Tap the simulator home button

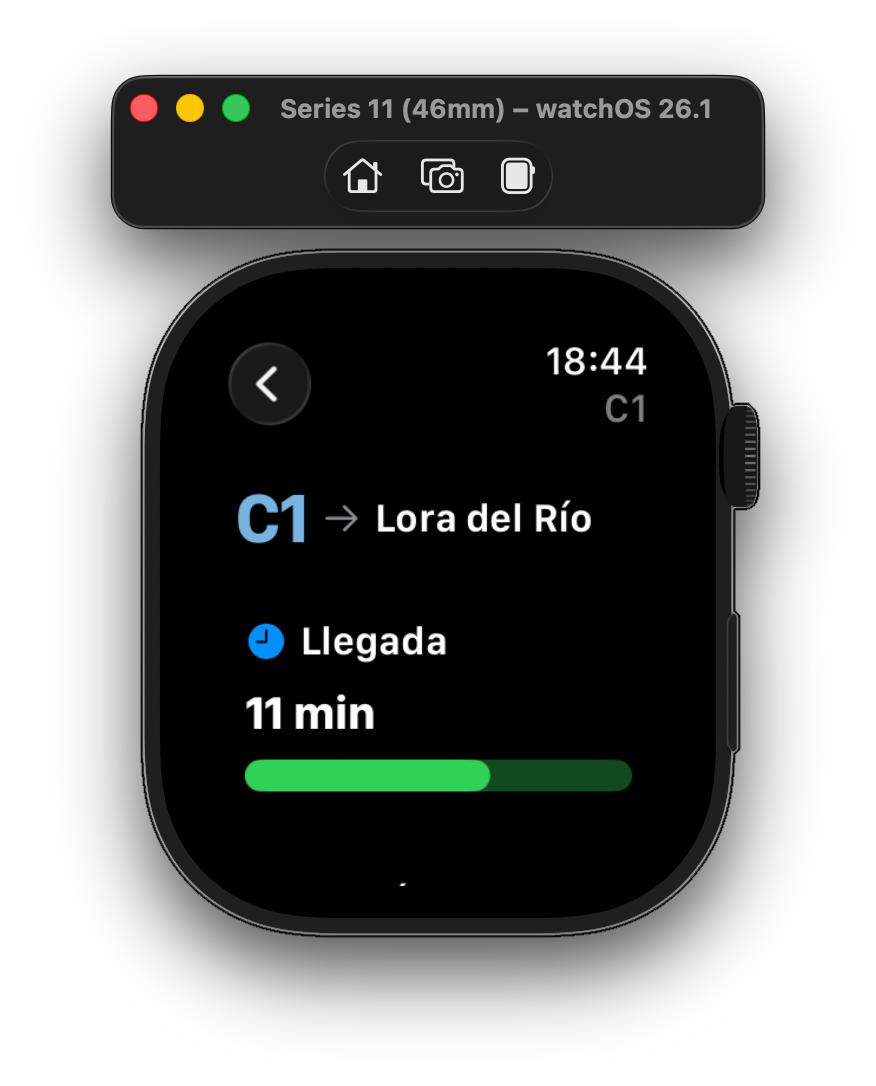click(x=362, y=177)
